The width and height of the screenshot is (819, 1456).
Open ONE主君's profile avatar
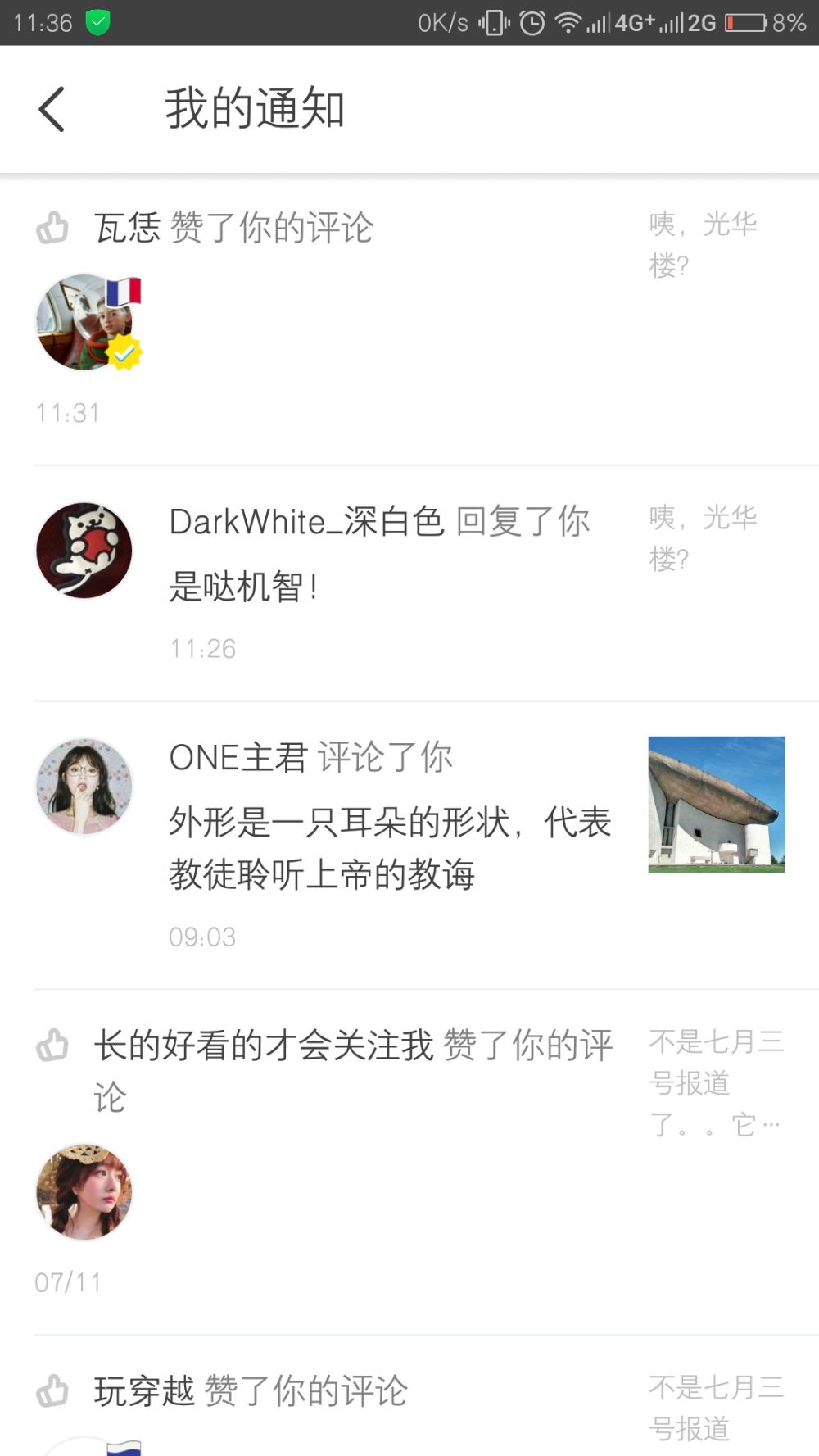pyautogui.click(x=84, y=786)
